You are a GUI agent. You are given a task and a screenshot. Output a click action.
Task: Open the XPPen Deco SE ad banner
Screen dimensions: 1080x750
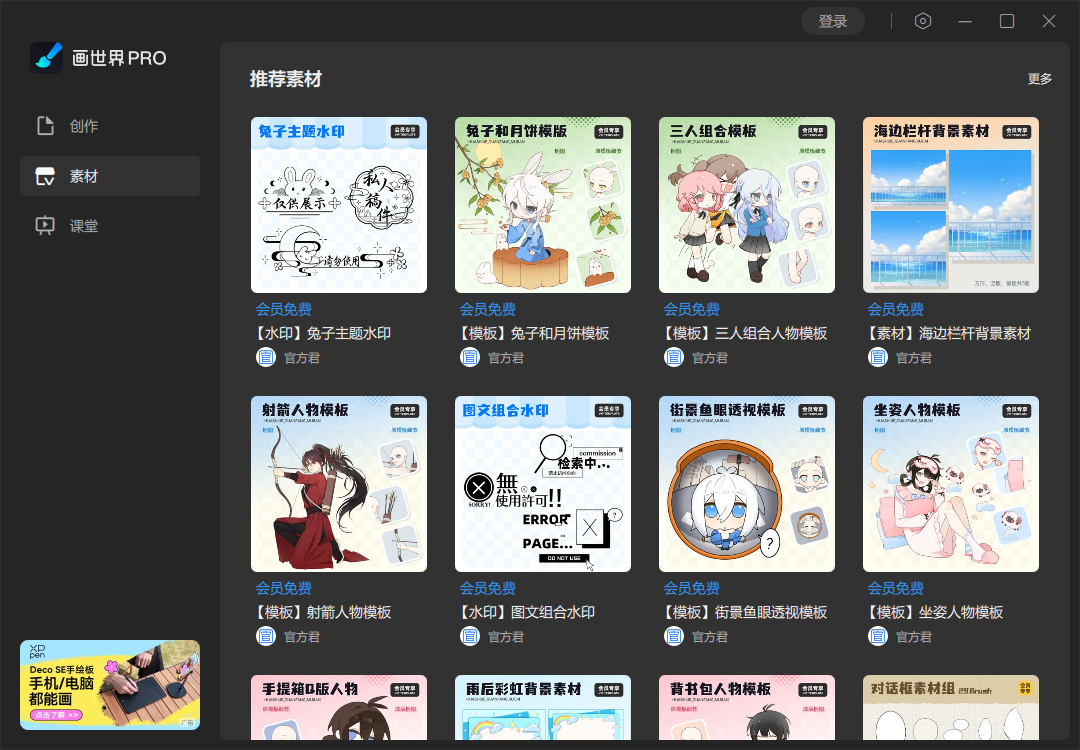[110, 685]
